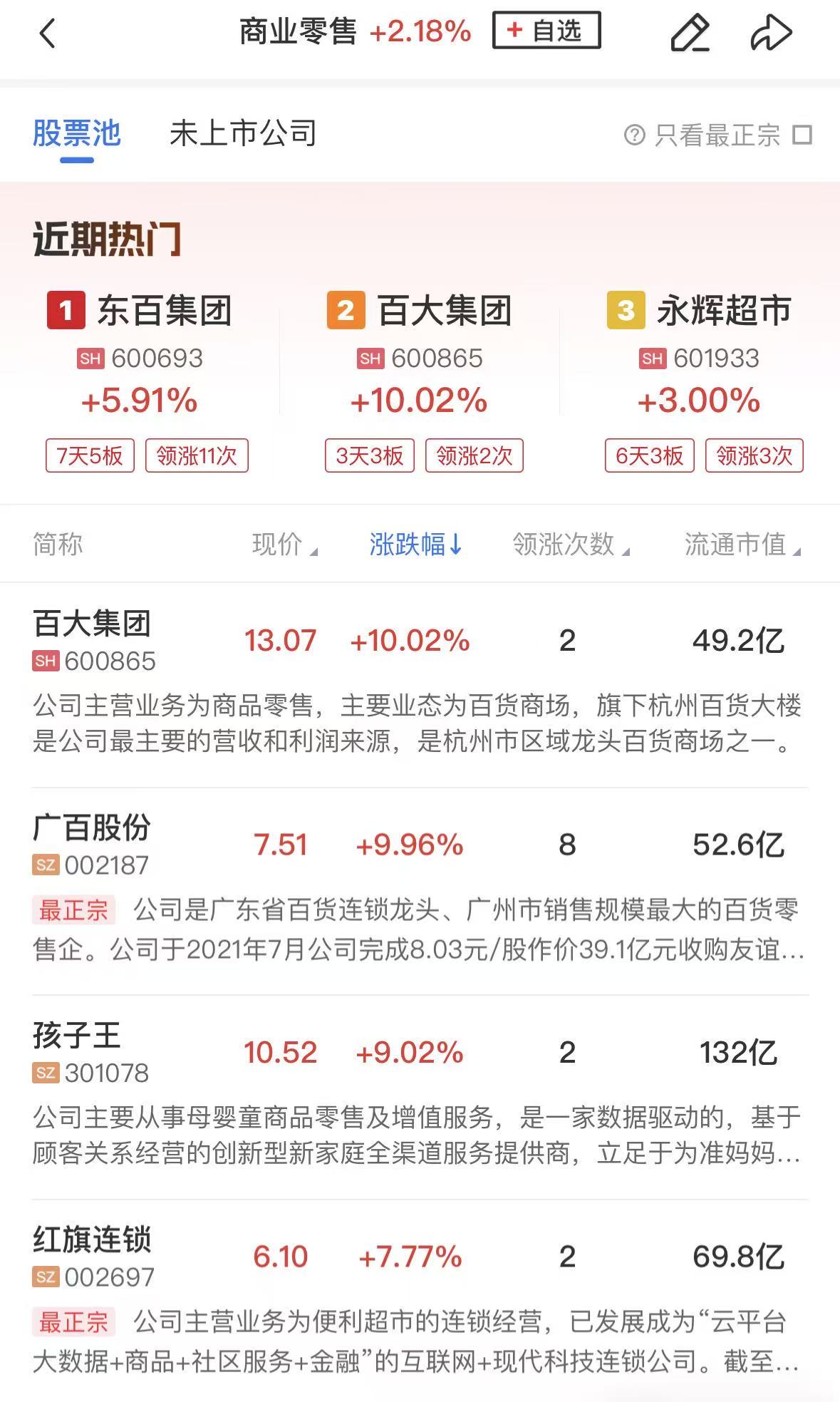The image size is (840, 1402).
Task: Switch to the 未上市公司 tab
Action: [x=243, y=134]
